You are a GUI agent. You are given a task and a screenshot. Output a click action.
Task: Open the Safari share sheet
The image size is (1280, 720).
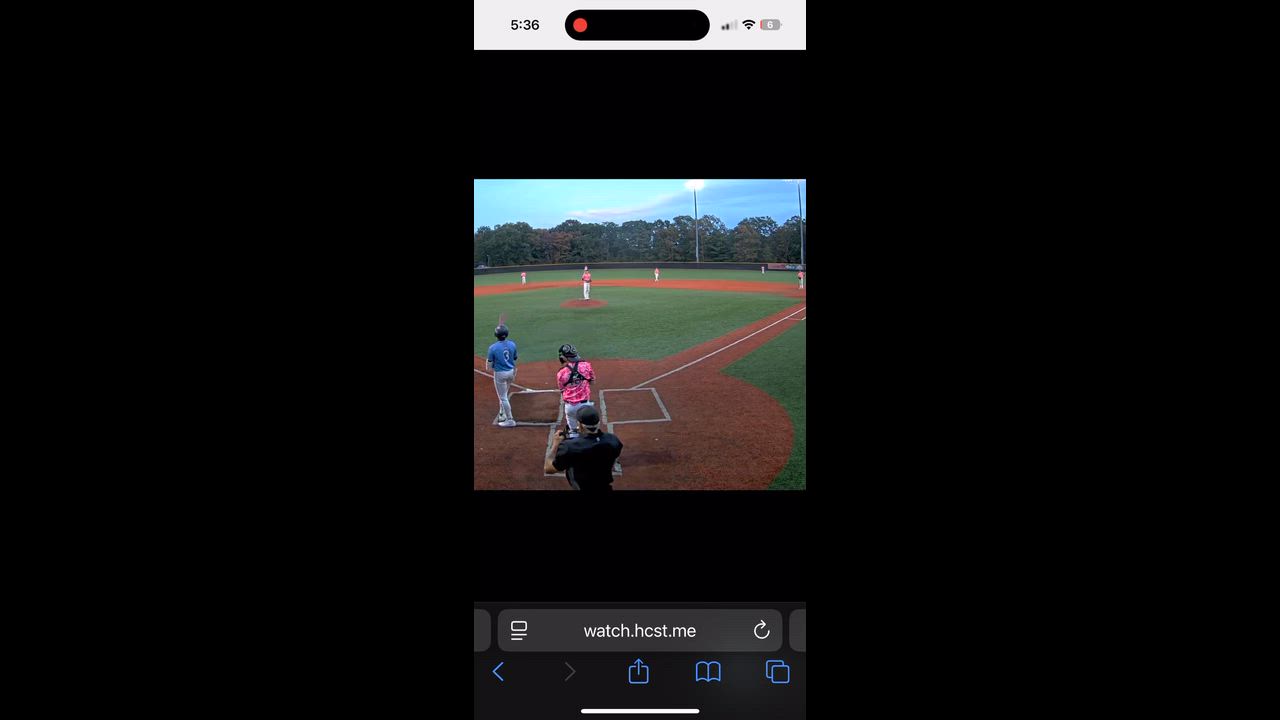tap(638, 672)
